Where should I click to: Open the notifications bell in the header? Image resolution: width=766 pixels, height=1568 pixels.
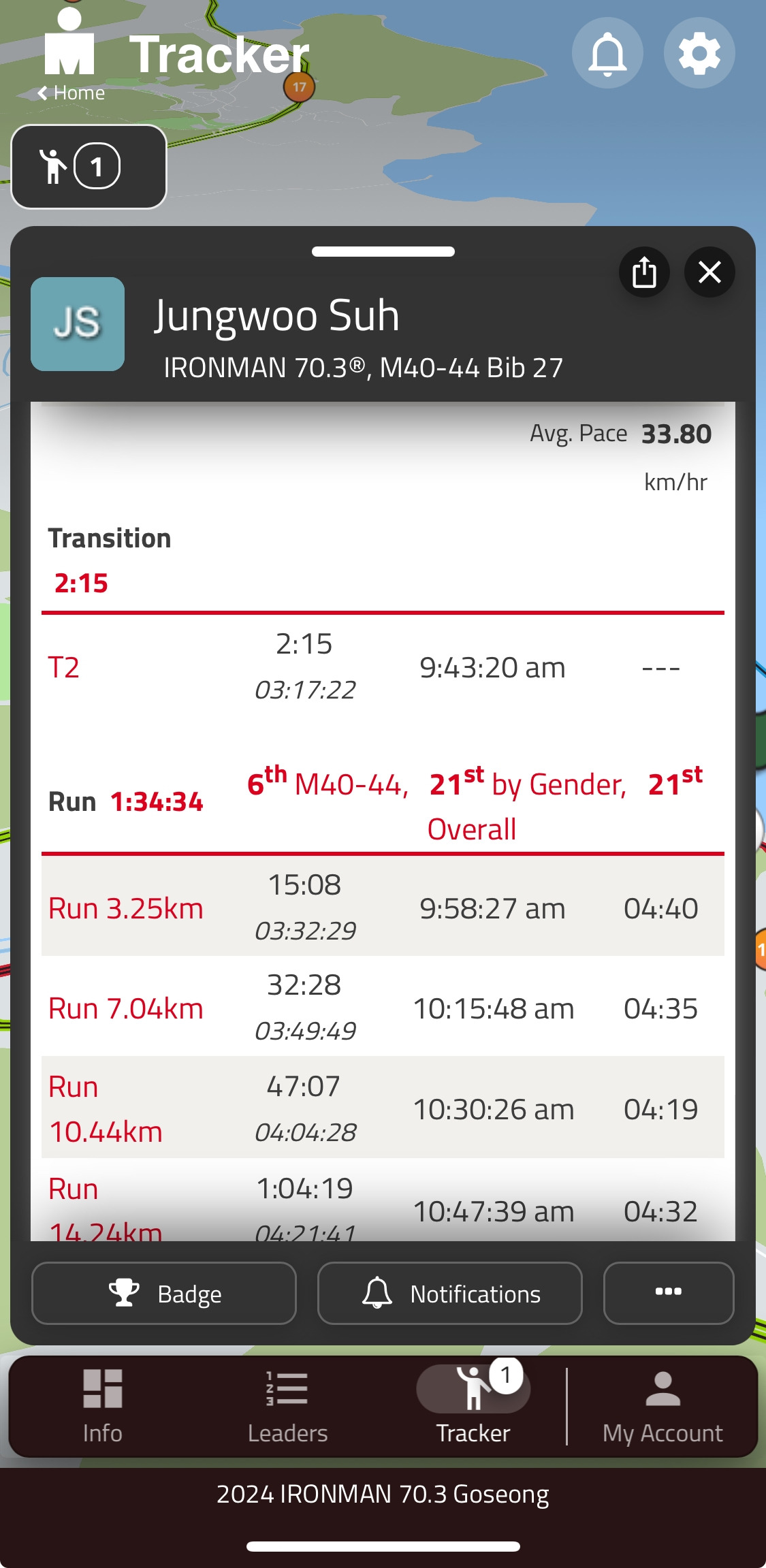pyautogui.click(x=607, y=53)
